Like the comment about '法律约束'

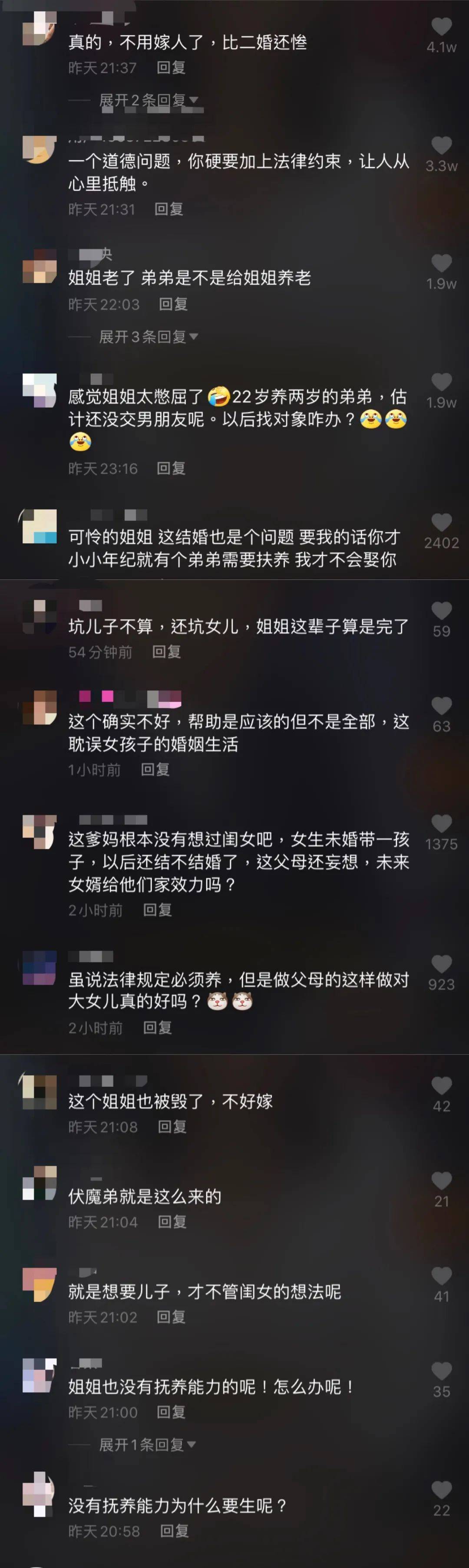[441, 146]
